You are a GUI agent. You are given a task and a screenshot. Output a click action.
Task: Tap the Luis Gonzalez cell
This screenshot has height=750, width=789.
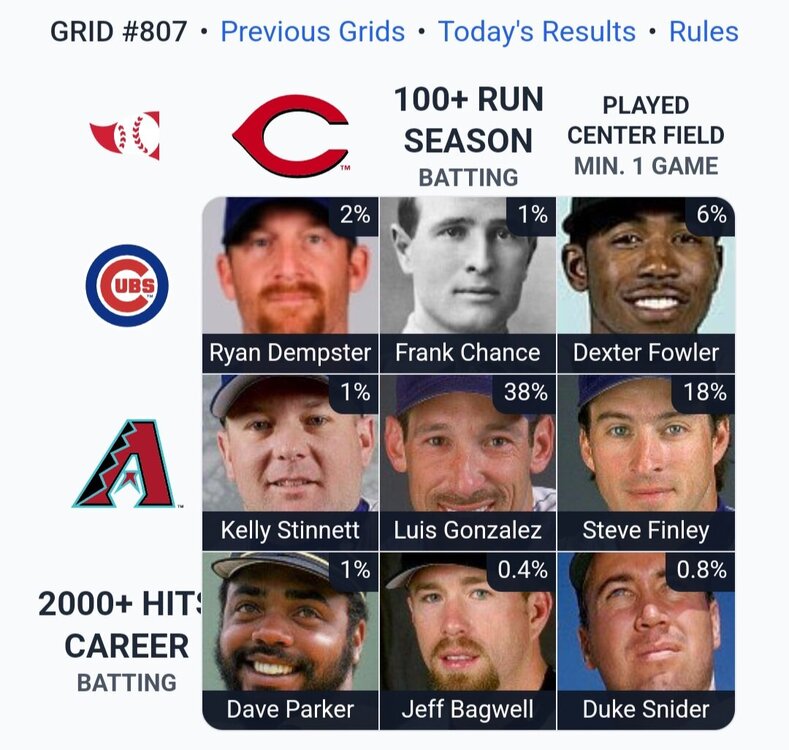click(x=468, y=462)
